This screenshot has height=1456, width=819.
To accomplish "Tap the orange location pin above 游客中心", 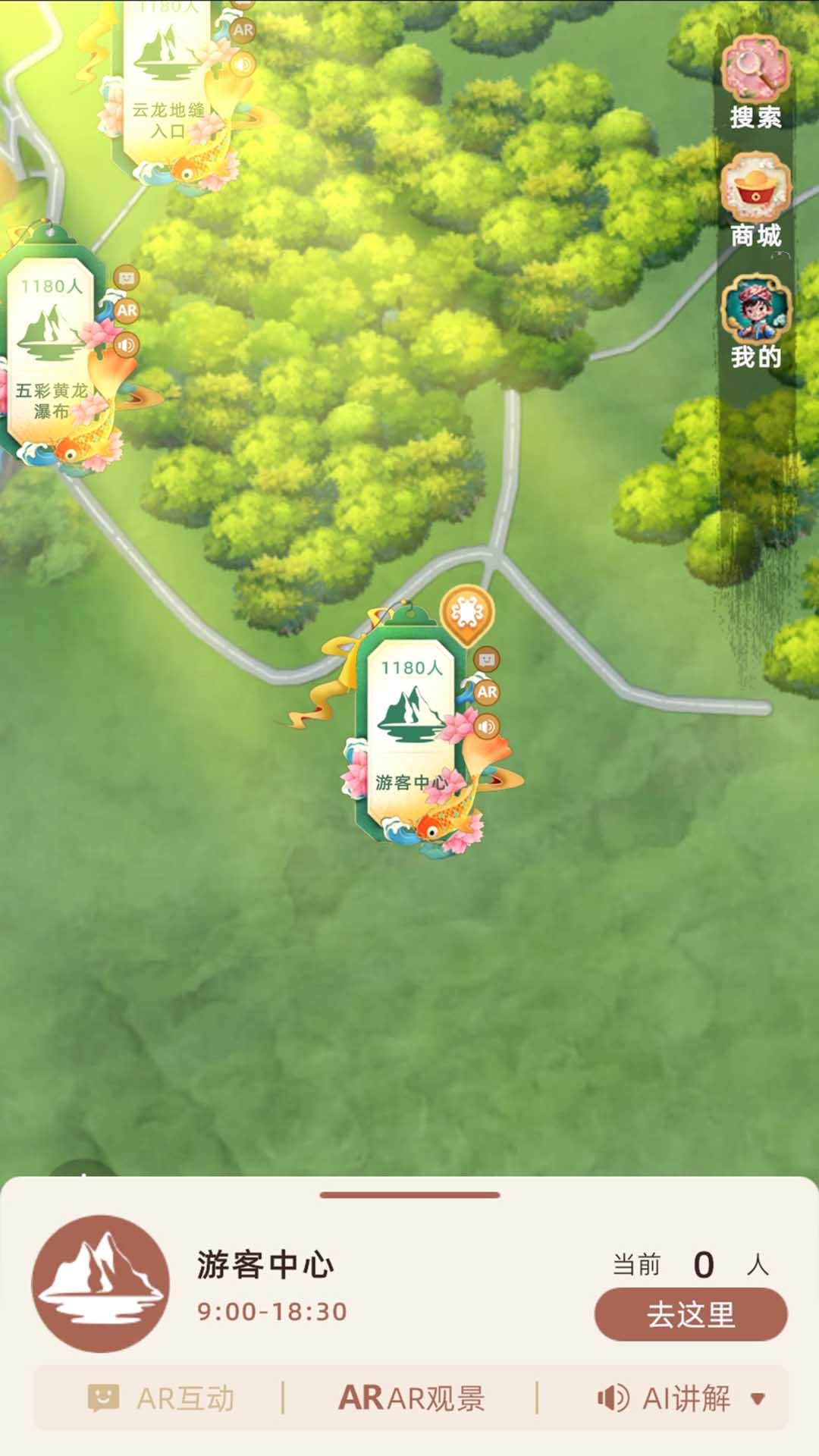I will (x=467, y=611).
